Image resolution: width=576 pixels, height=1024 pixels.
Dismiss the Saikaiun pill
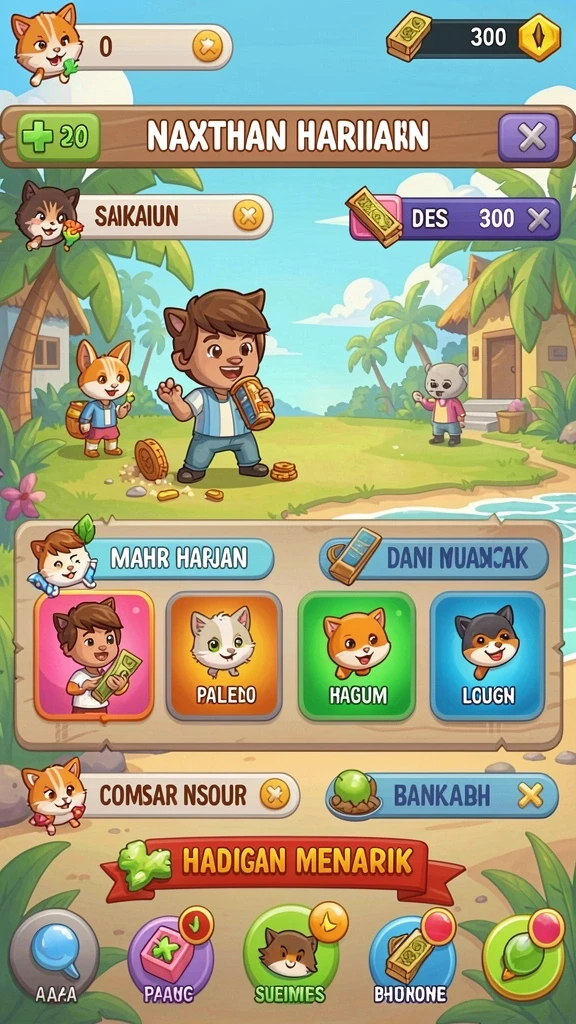click(248, 216)
